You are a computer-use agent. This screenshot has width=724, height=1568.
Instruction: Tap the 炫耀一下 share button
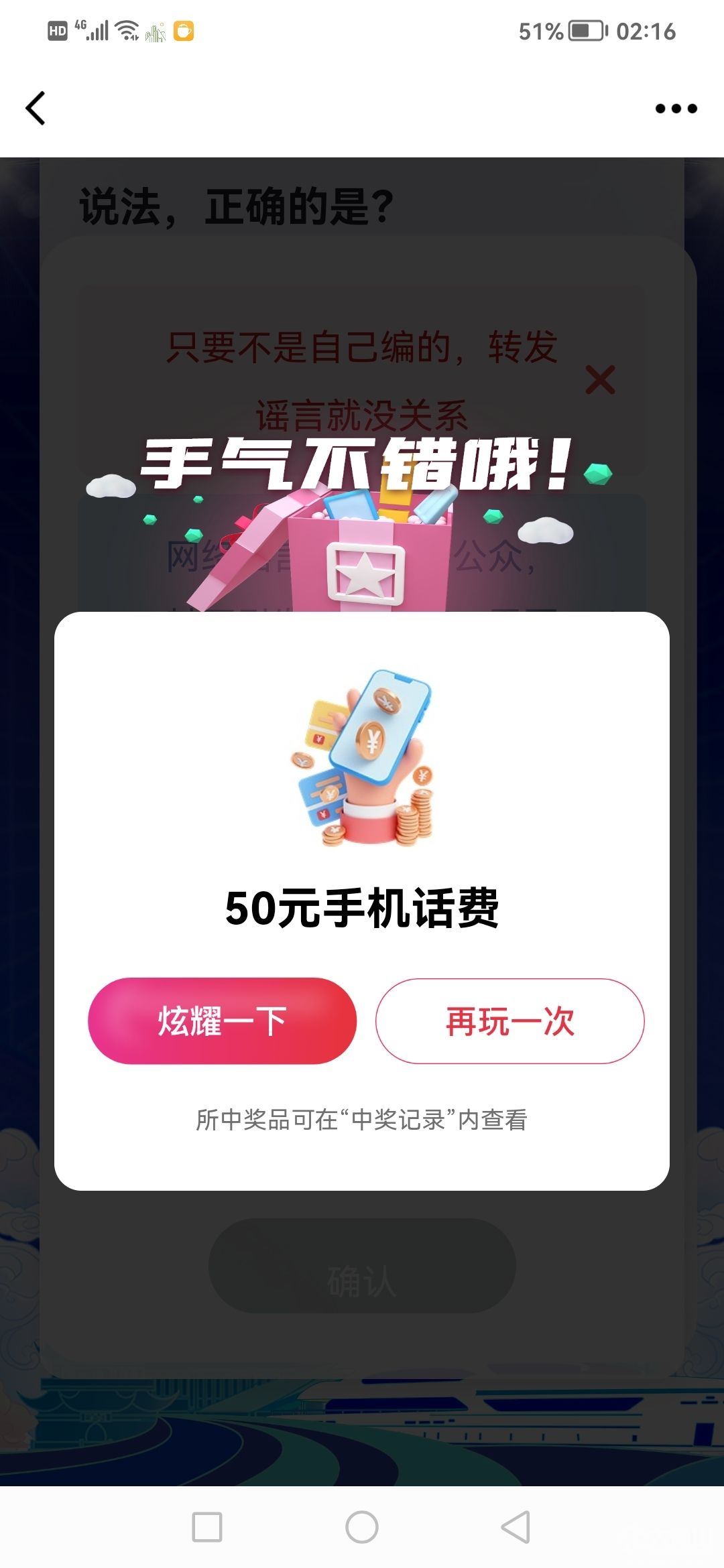point(222,1021)
